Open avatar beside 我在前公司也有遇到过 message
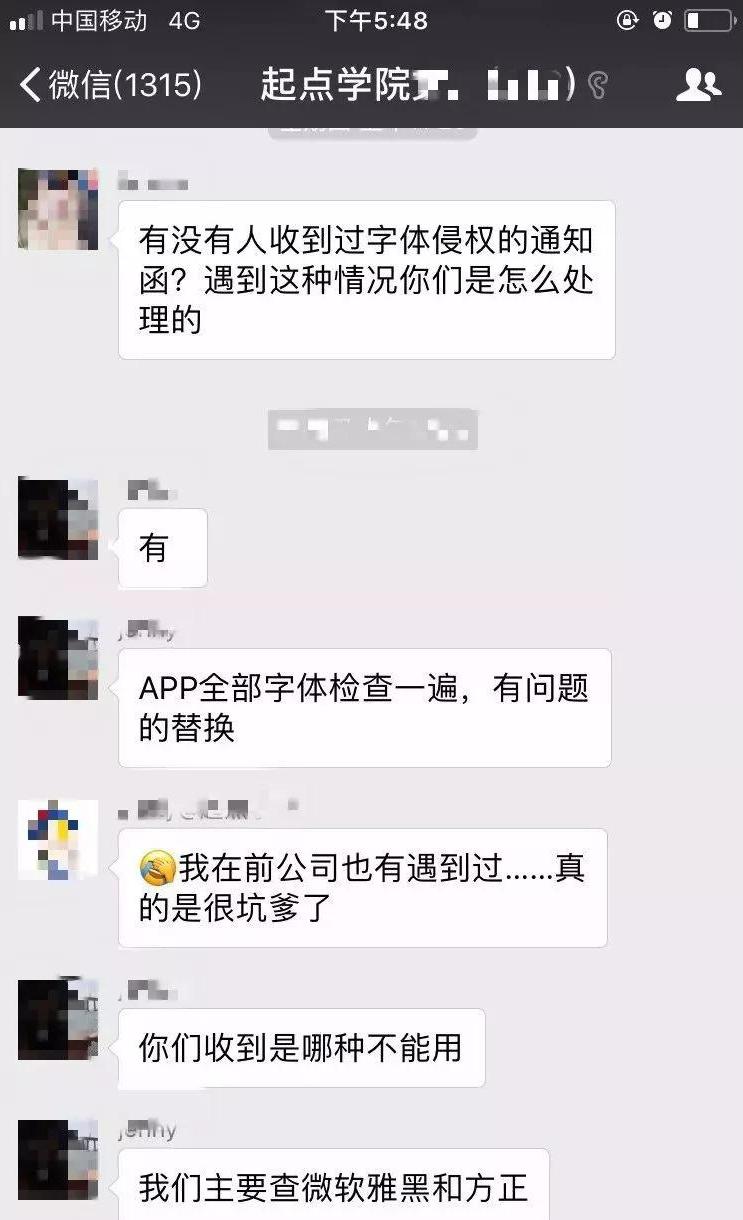The image size is (743, 1220). (58, 838)
